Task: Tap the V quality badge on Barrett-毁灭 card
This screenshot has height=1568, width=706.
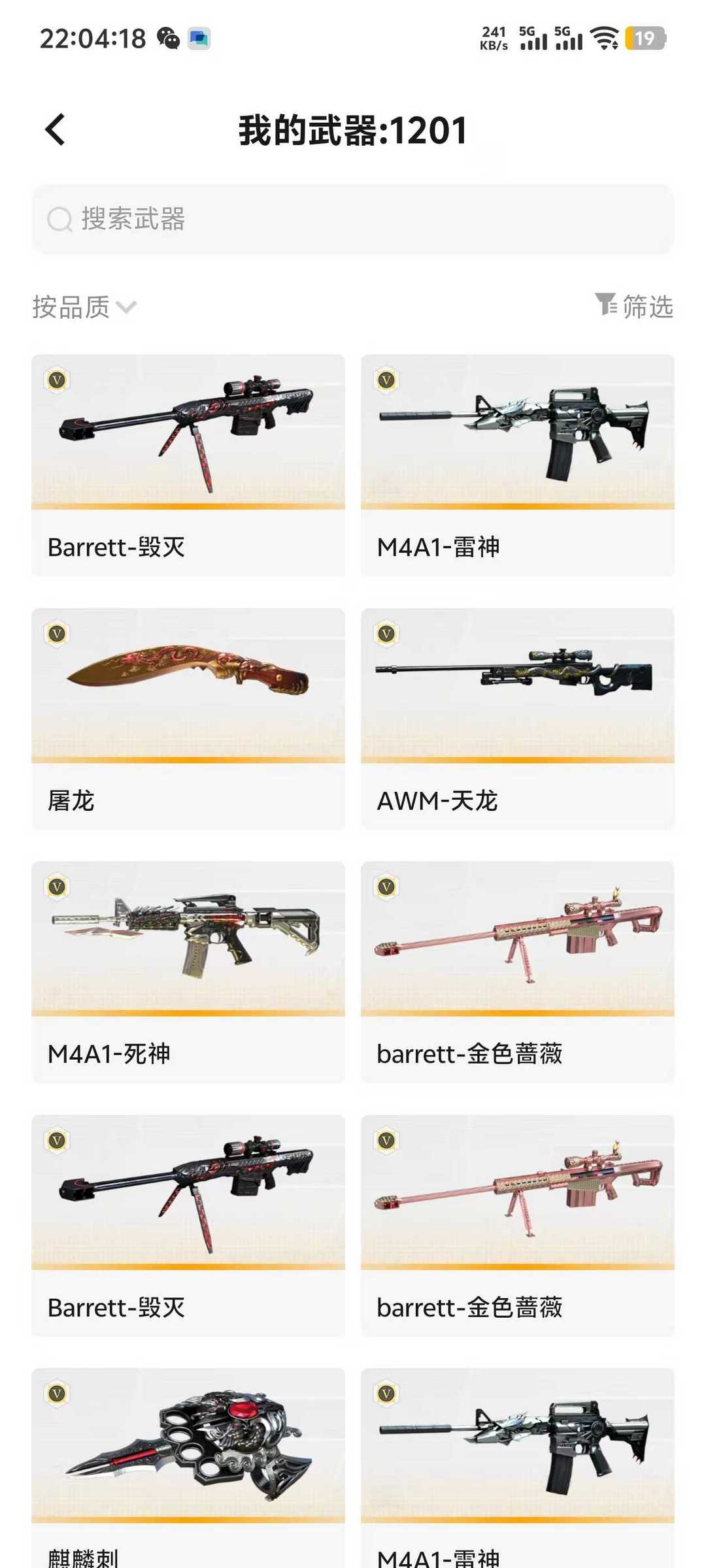Action: pos(58,380)
